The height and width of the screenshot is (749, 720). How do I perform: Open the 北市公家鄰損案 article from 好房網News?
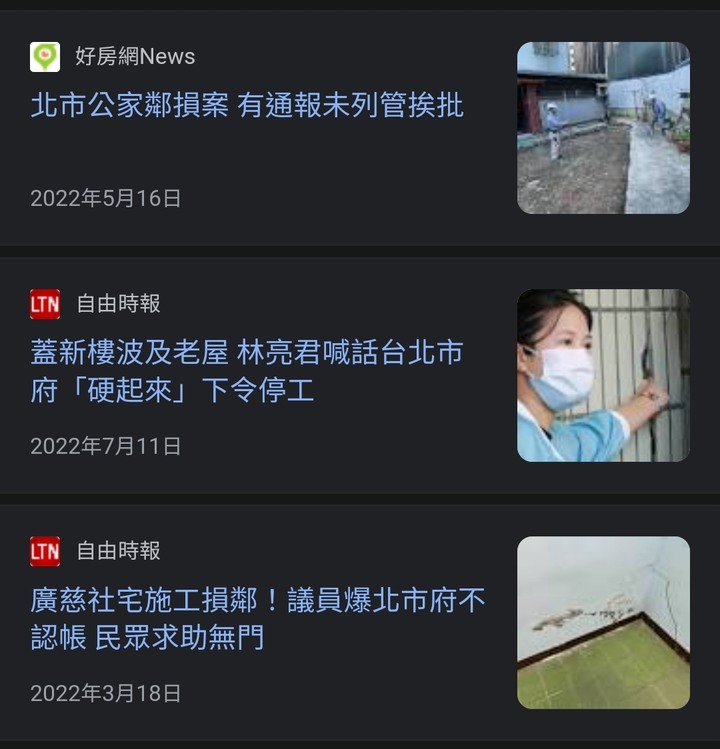point(247,106)
